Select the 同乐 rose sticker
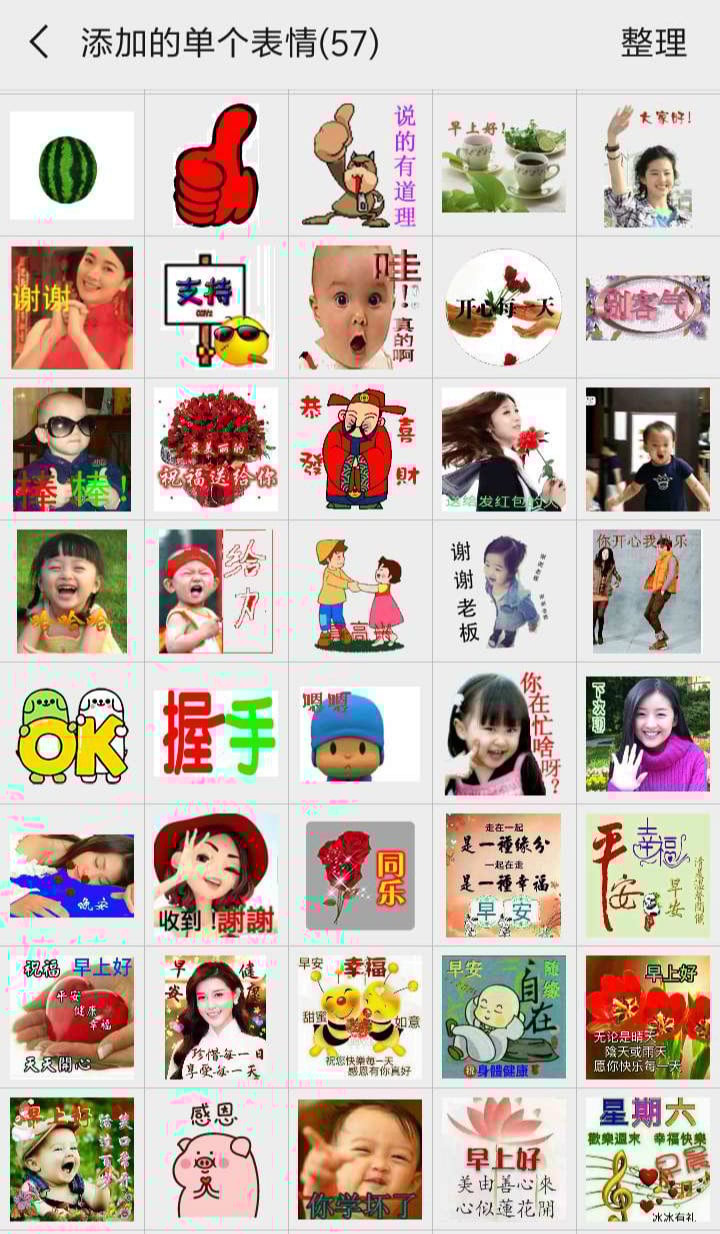 (x=360, y=876)
